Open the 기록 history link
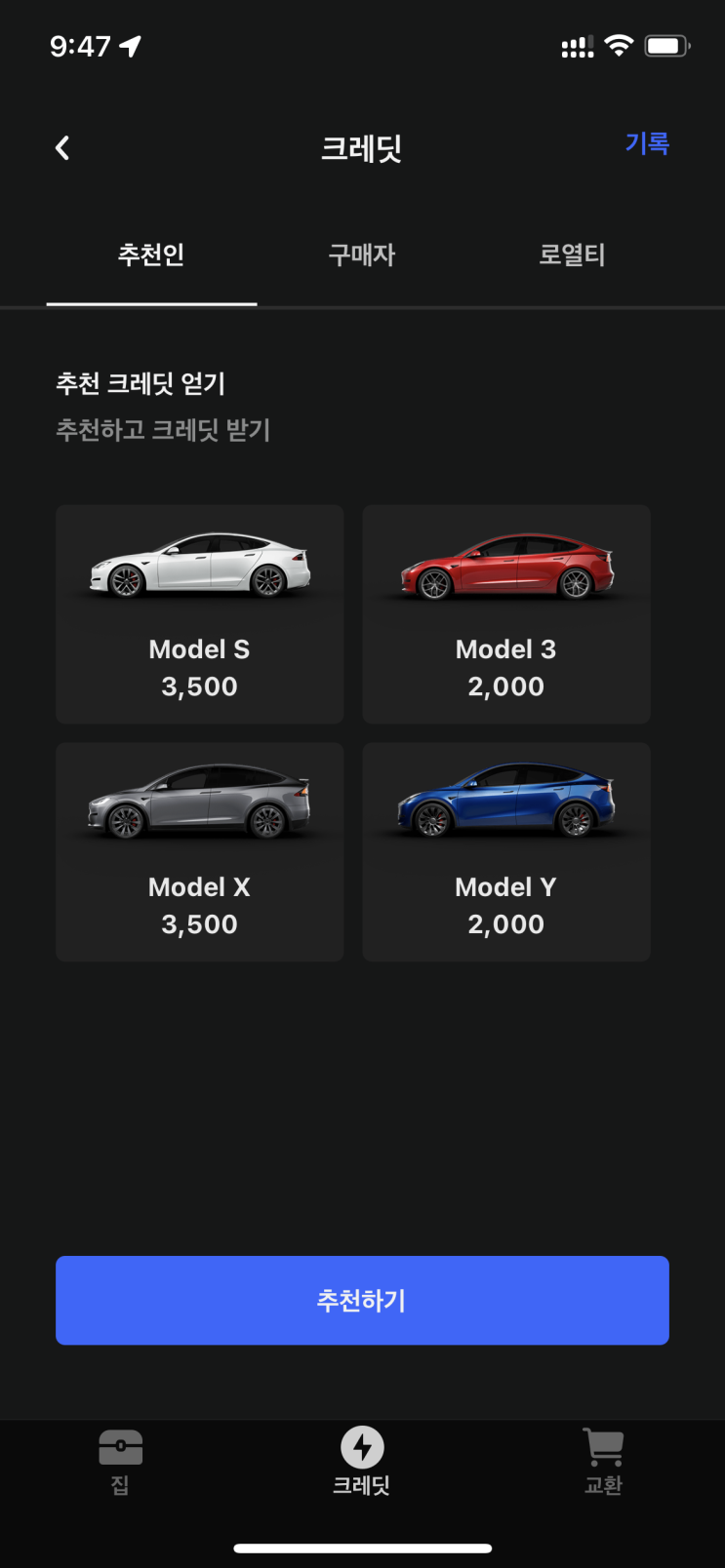 (647, 143)
